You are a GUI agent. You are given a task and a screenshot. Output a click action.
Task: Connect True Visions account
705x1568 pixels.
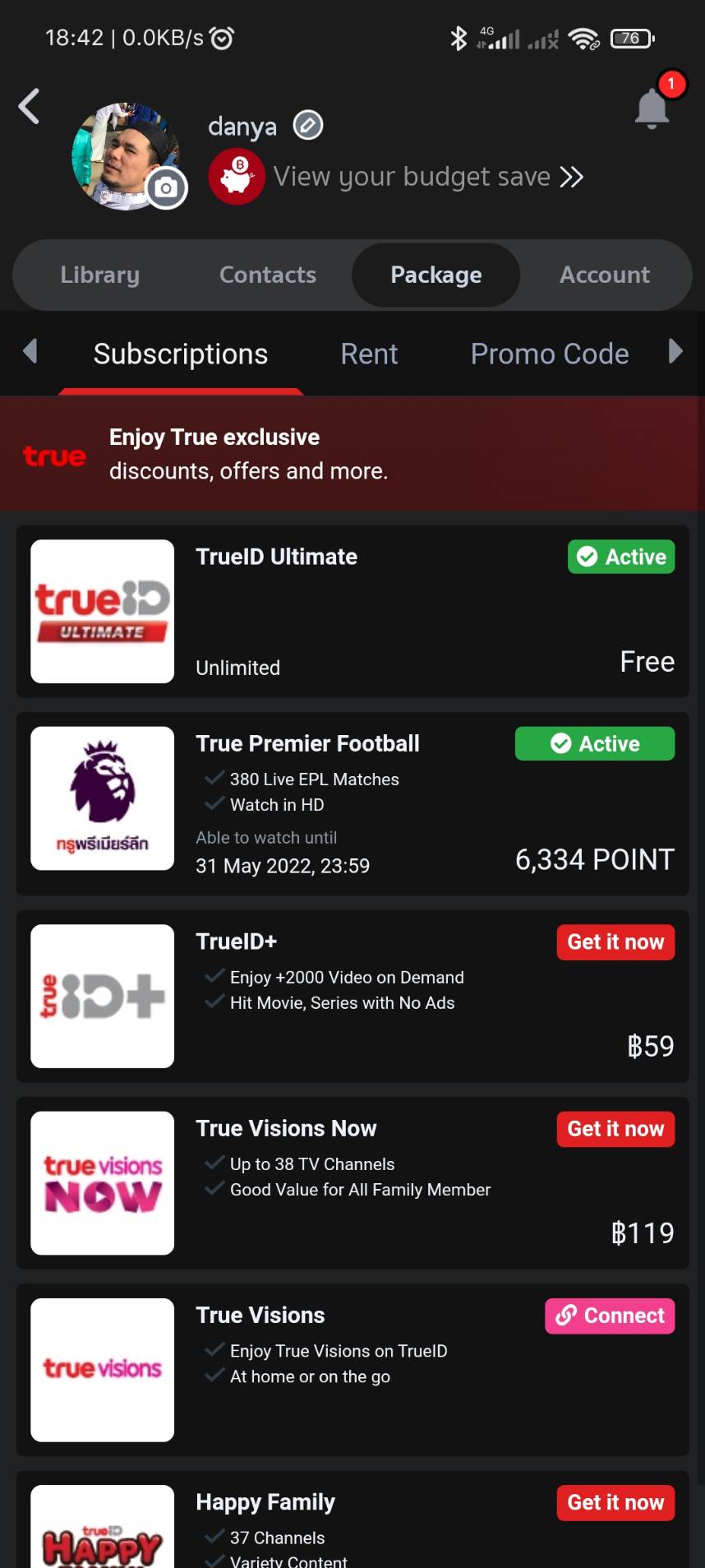click(610, 1316)
